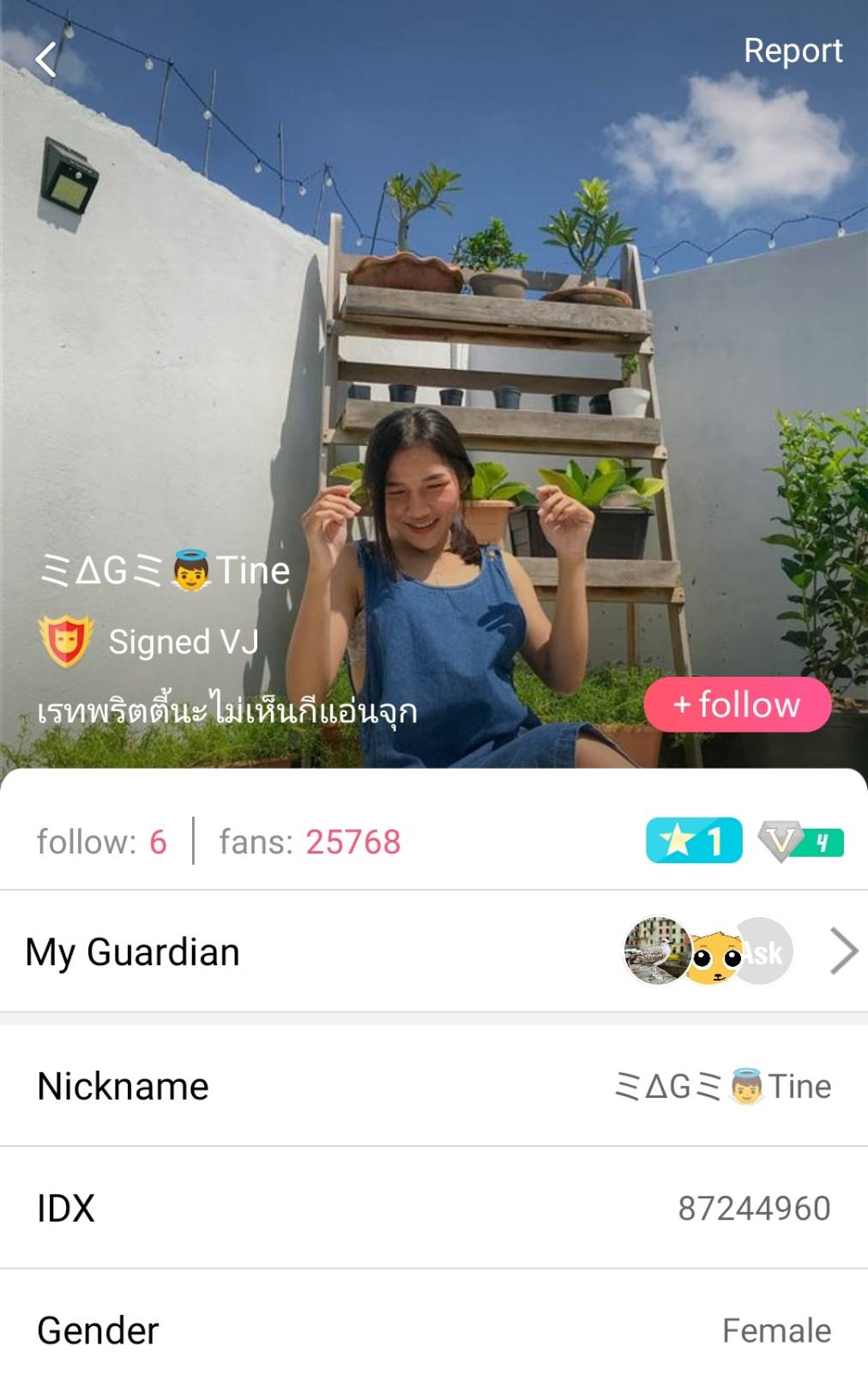Follow this Signed VJ
The height and width of the screenshot is (1388, 868).
737,705
